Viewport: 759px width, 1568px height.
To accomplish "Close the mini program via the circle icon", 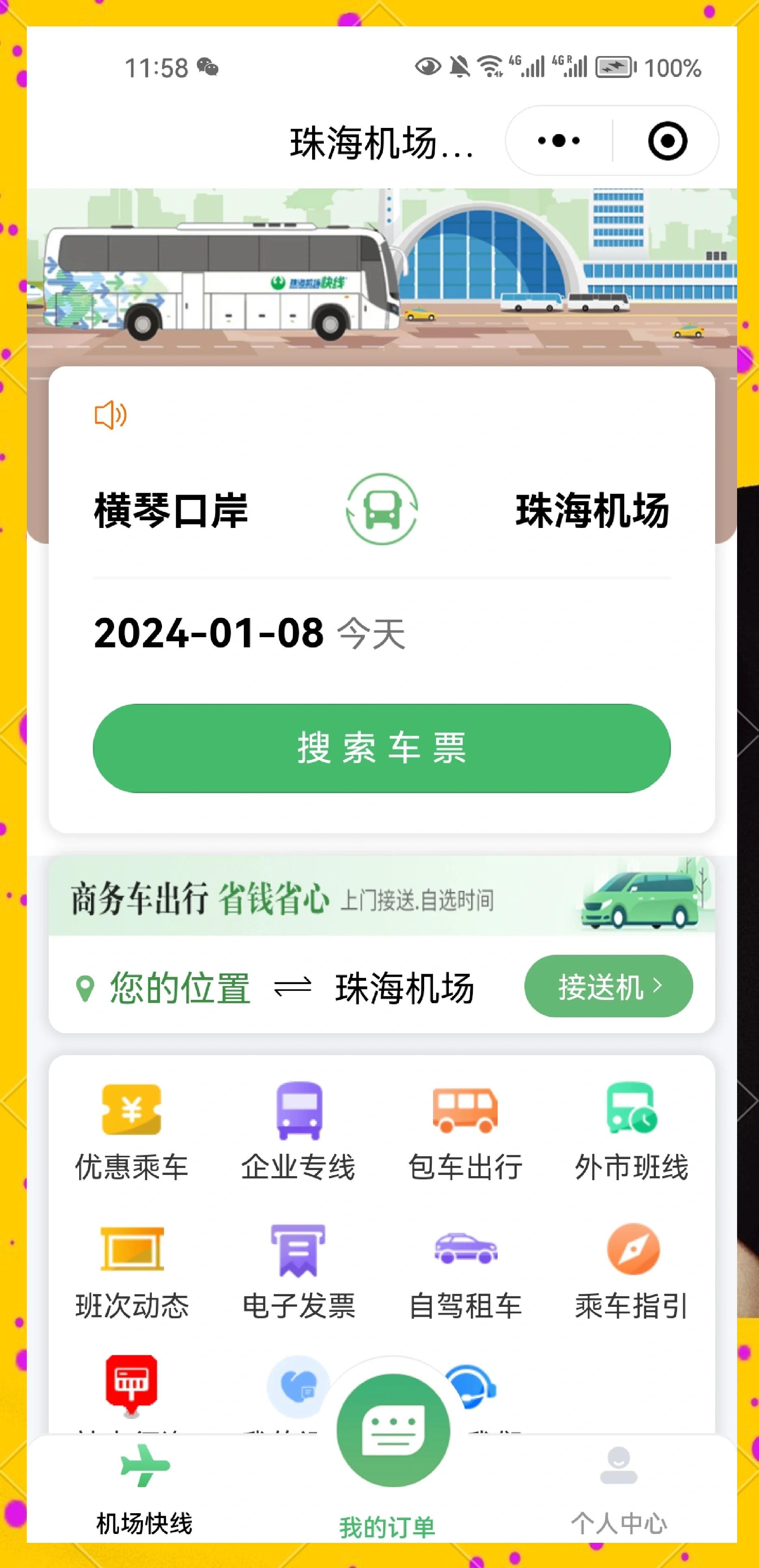I will (667, 141).
